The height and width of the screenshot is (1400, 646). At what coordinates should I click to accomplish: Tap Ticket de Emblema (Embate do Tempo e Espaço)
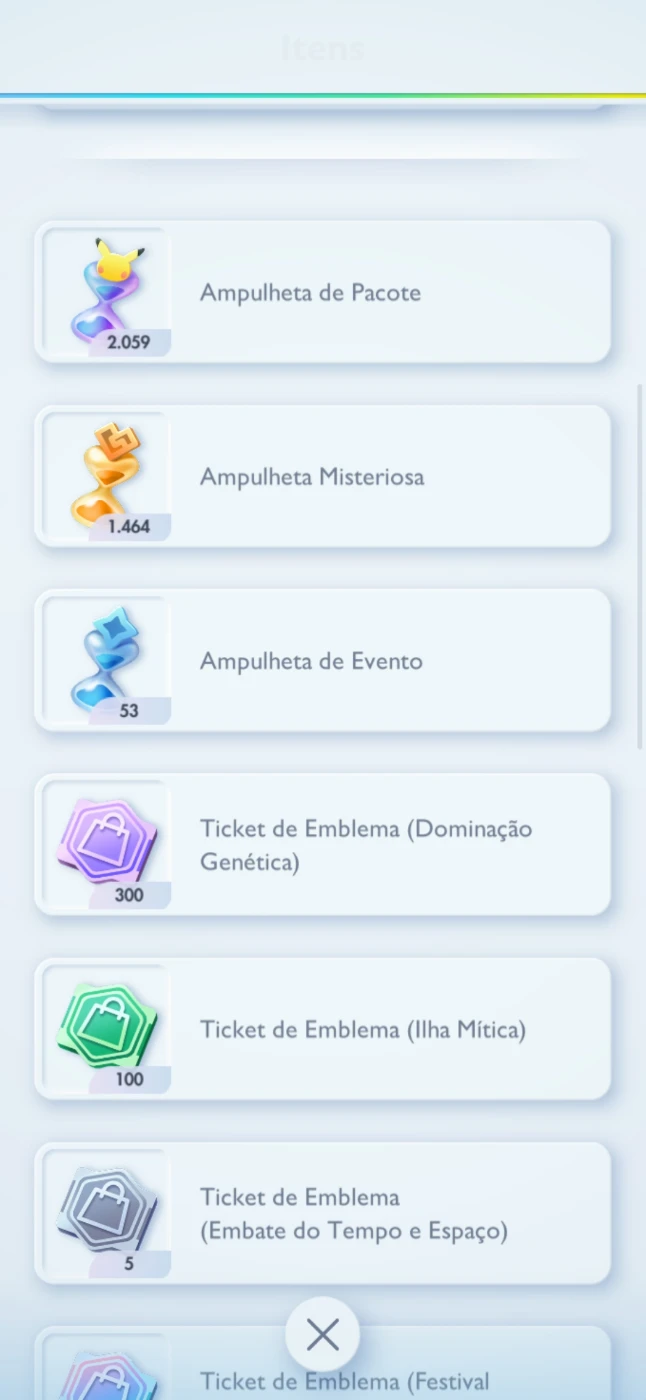click(x=322, y=1212)
